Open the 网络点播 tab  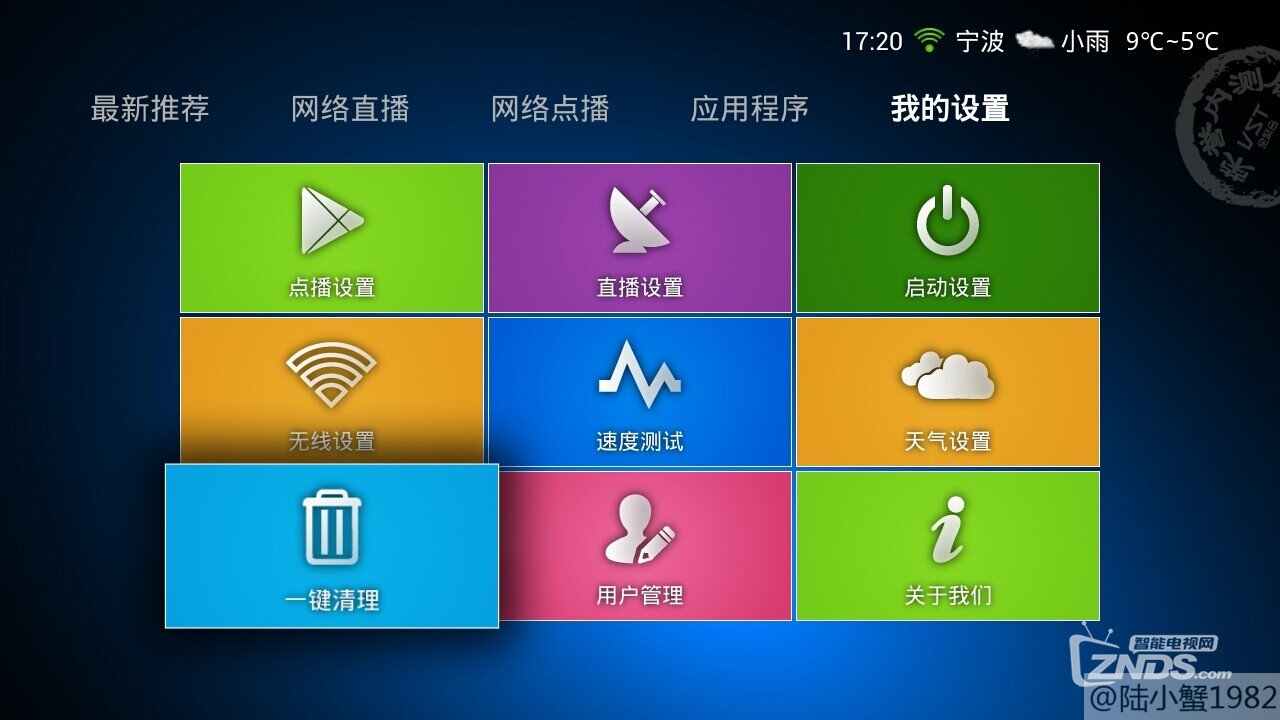pyautogui.click(x=550, y=108)
